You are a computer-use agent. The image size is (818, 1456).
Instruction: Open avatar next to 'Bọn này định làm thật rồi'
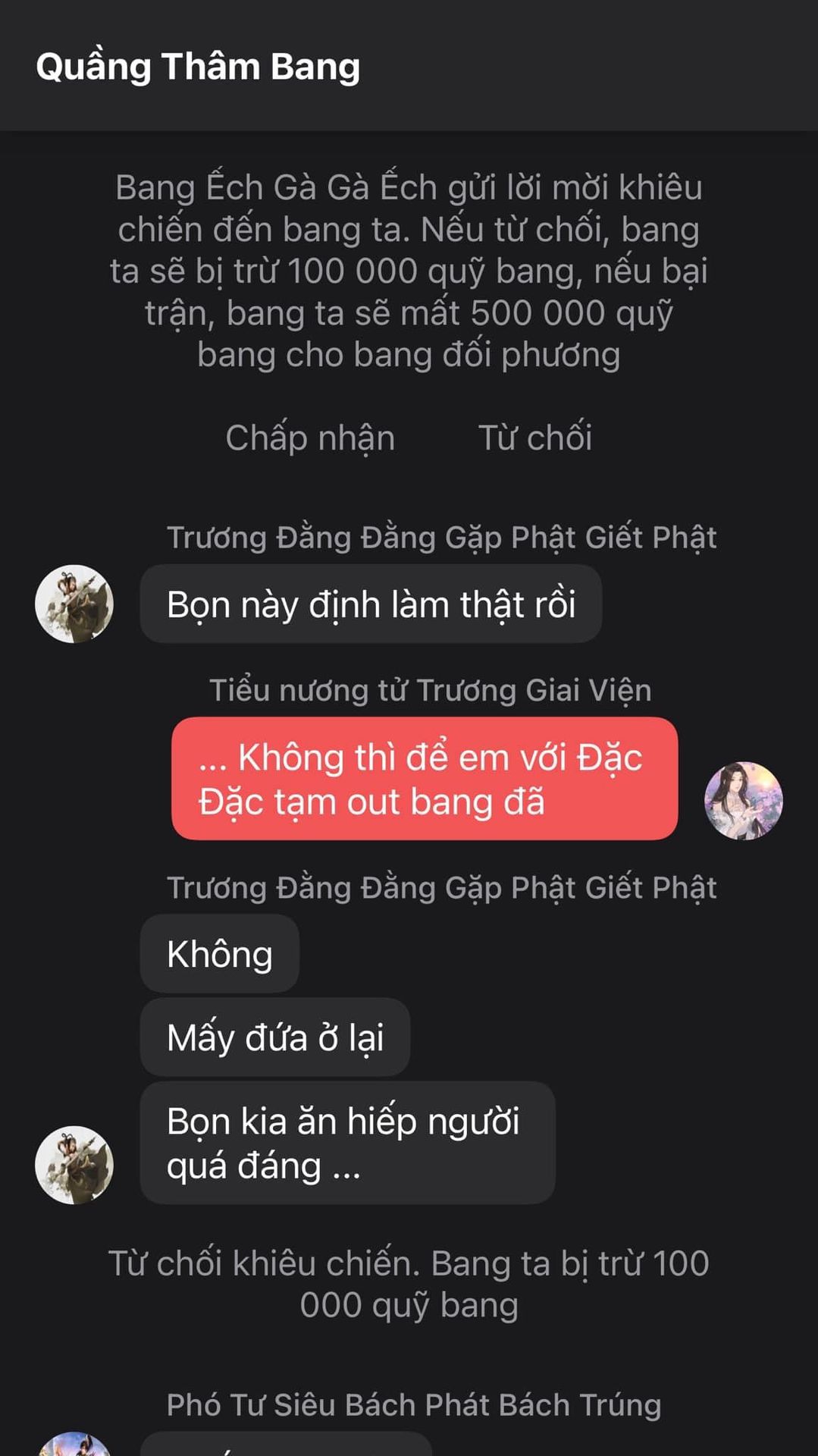(x=74, y=604)
